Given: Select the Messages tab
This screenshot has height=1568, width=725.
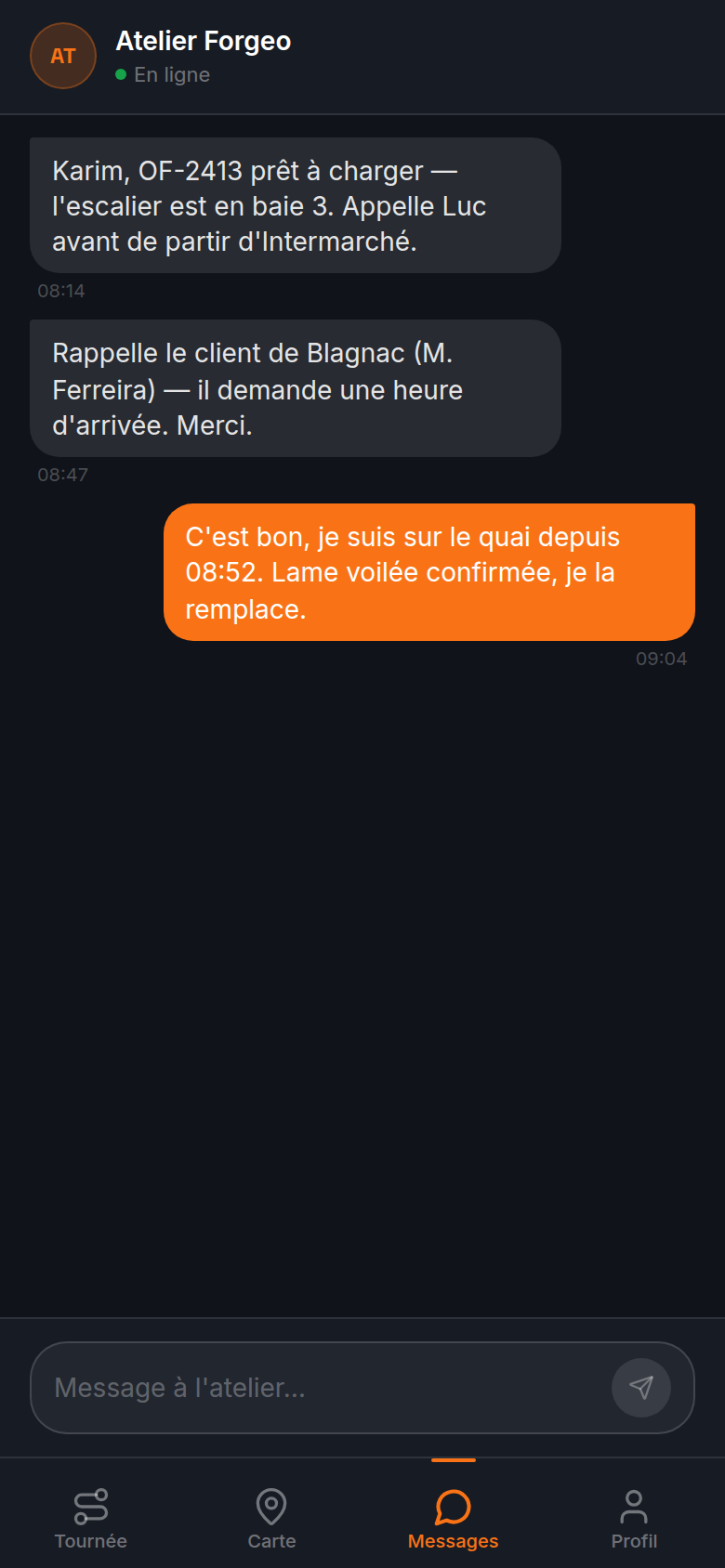Looking at the screenshot, I should coord(454,1517).
